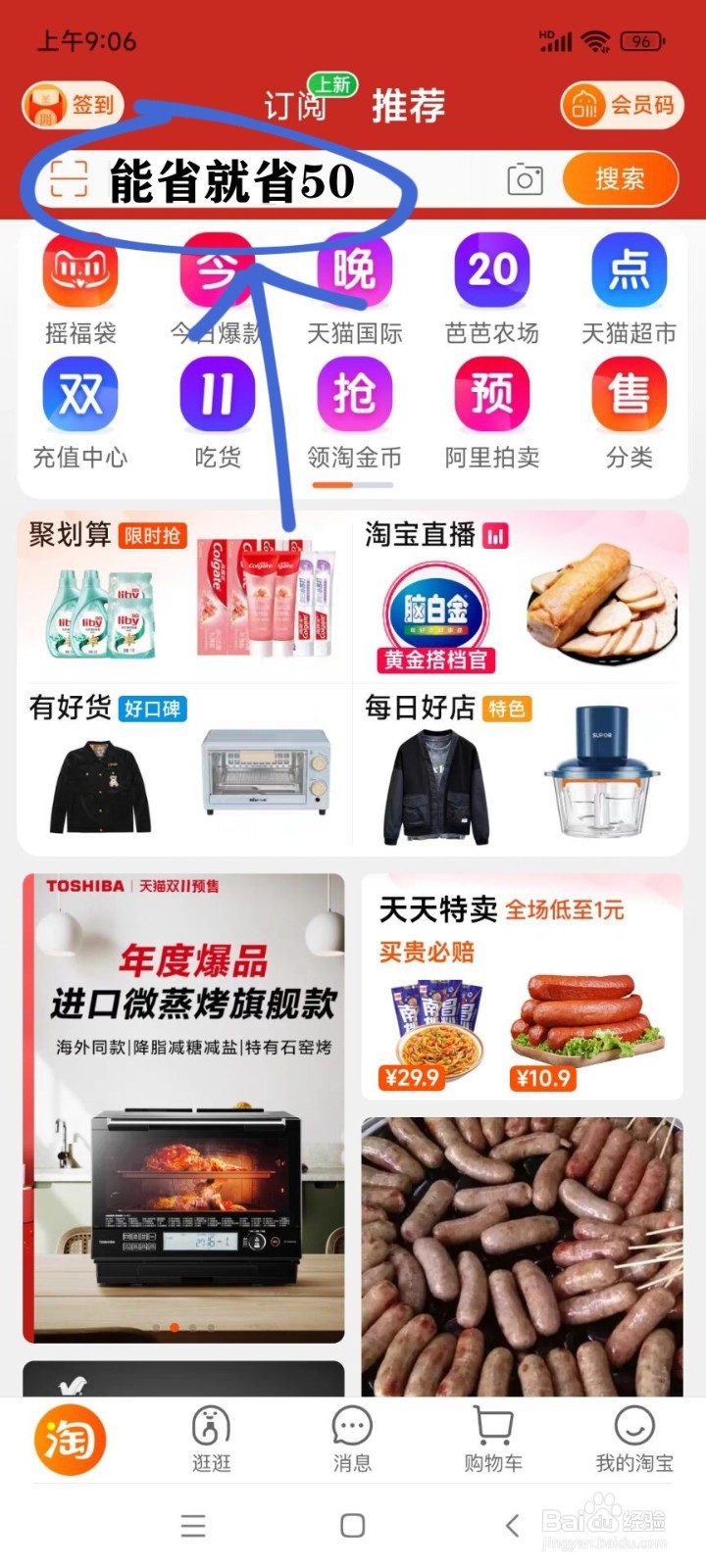The height and width of the screenshot is (1568, 706).
Task: Tap the camera image search icon
Action: tap(525, 180)
